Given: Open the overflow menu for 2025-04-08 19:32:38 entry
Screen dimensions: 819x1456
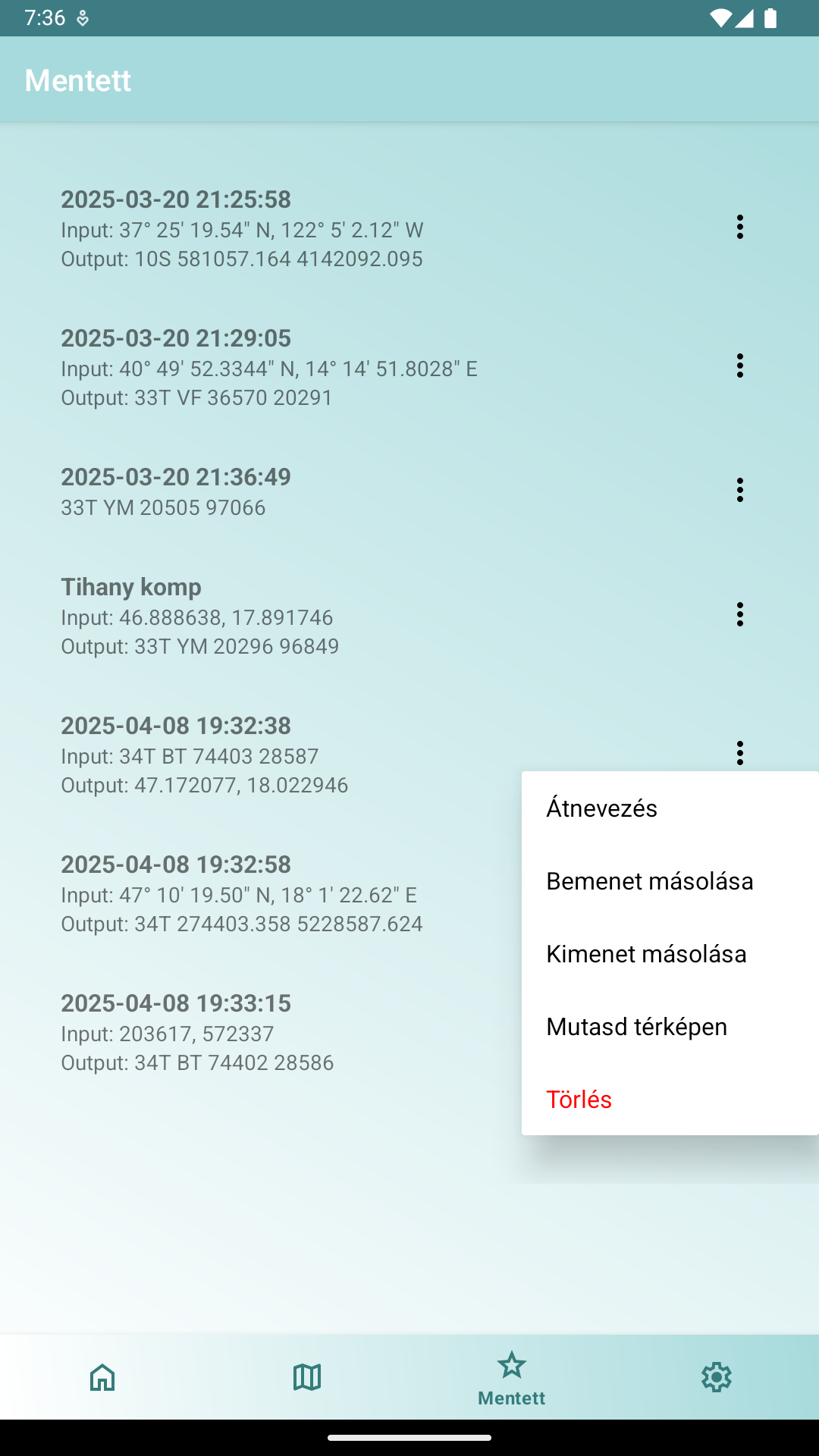Looking at the screenshot, I should pos(739,754).
